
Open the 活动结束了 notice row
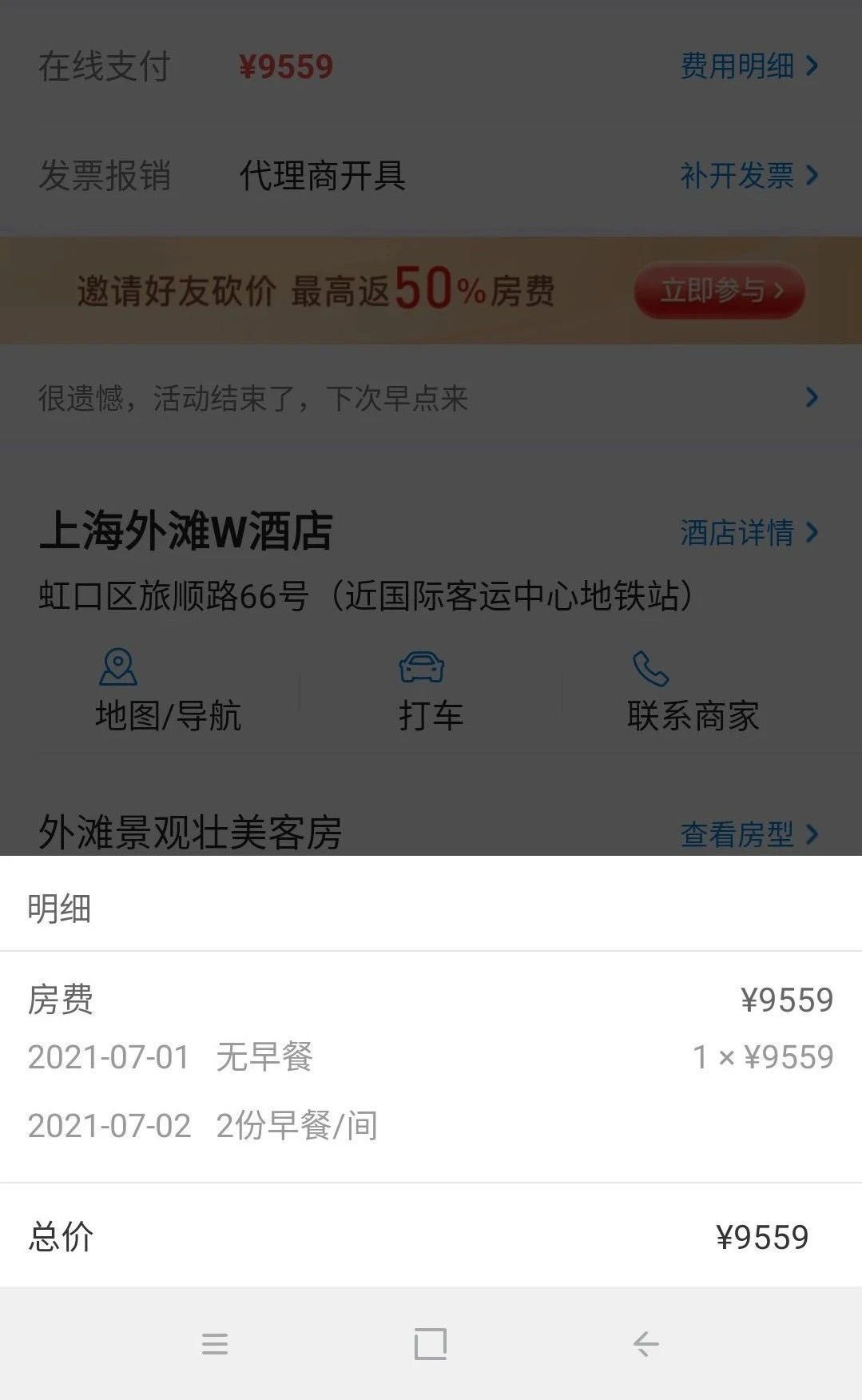(431, 397)
